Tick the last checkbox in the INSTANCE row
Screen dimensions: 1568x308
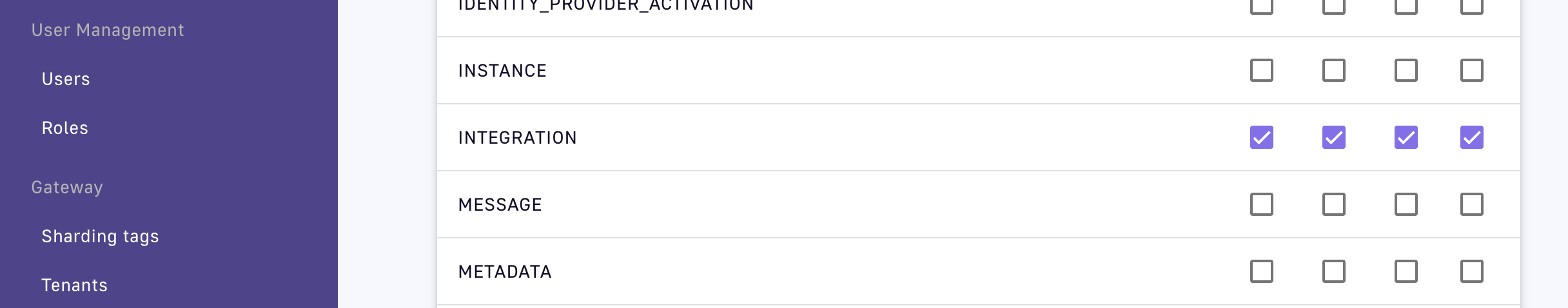[1471, 70]
